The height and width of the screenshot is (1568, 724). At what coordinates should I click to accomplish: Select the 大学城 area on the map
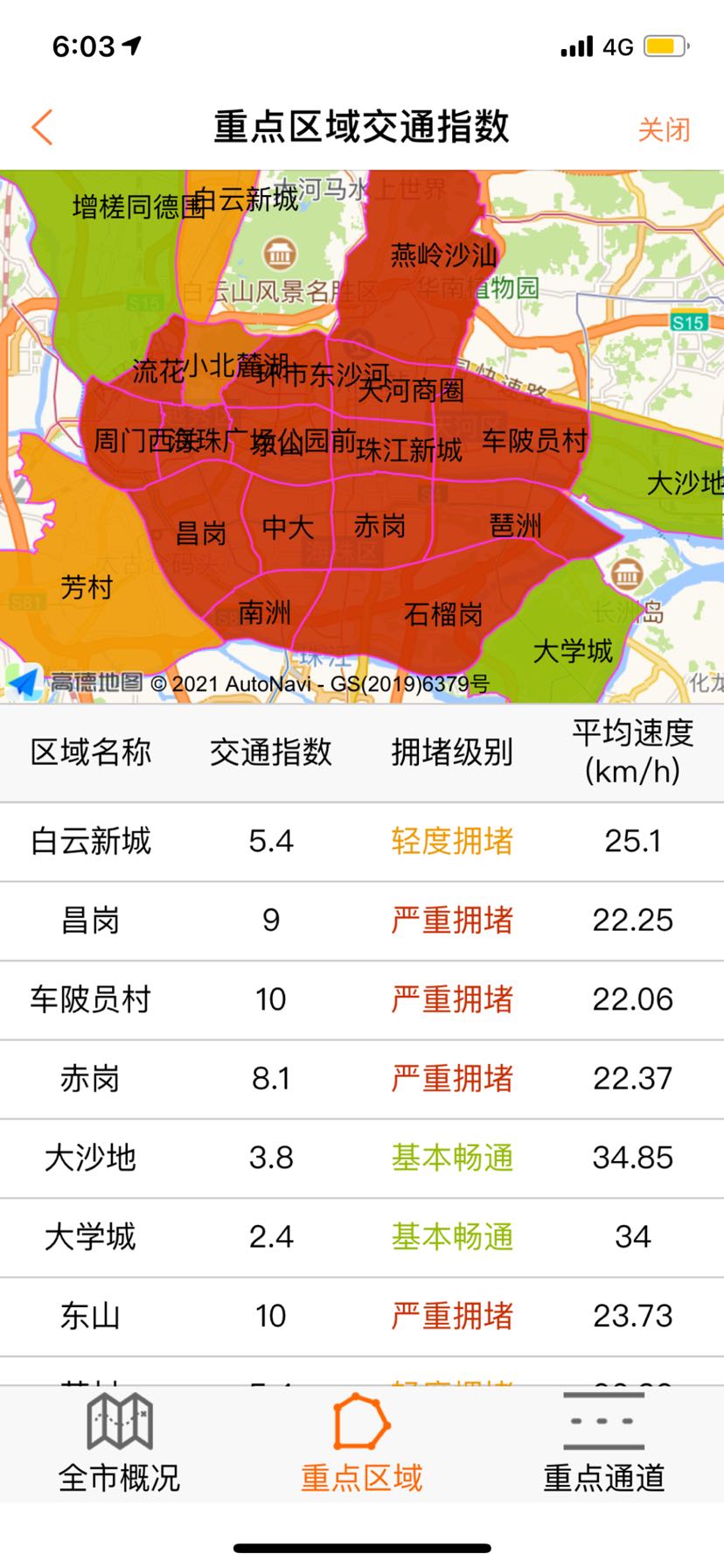(x=572, y=651)
